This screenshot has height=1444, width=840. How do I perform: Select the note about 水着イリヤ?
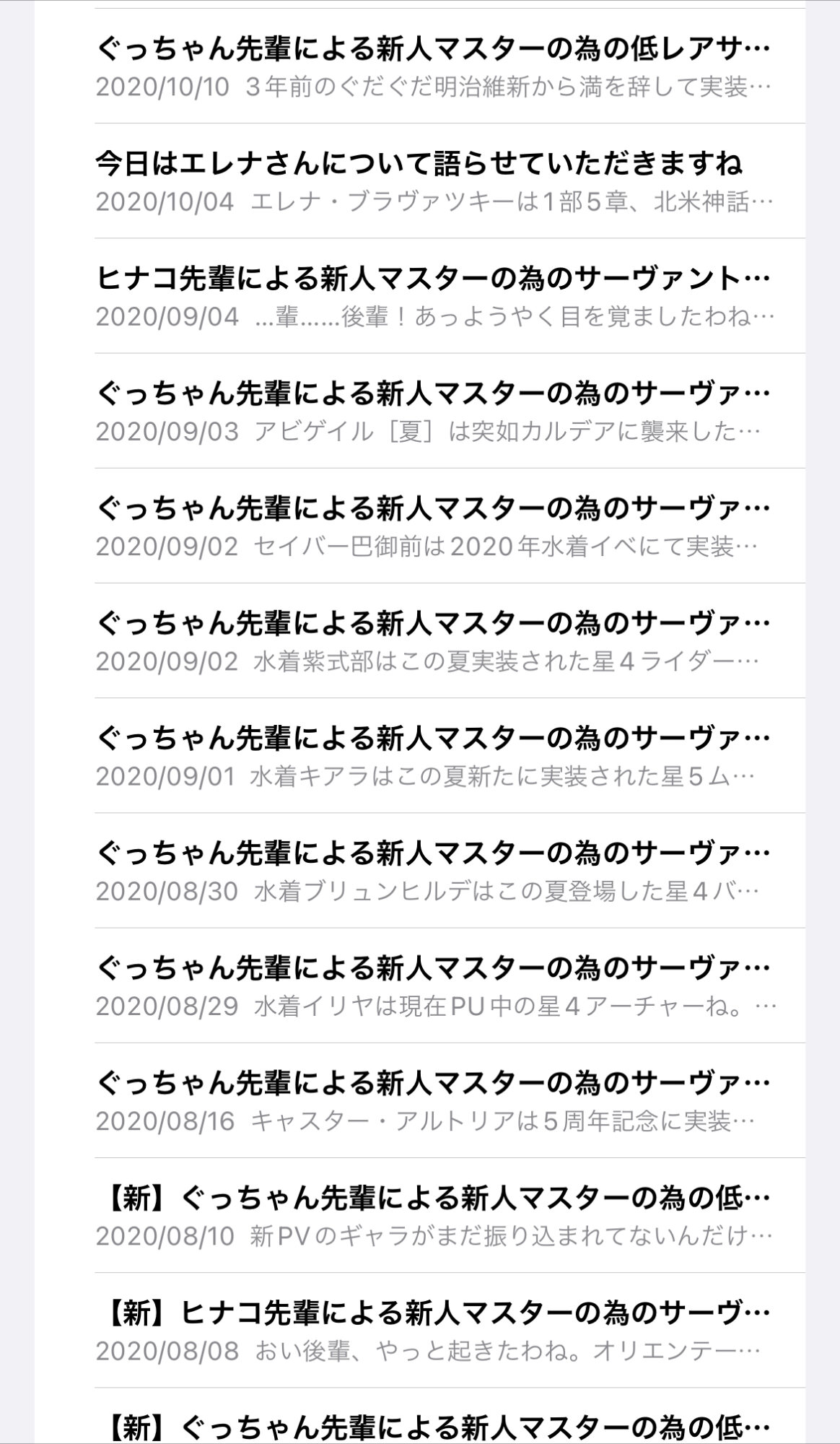(433, 986)
